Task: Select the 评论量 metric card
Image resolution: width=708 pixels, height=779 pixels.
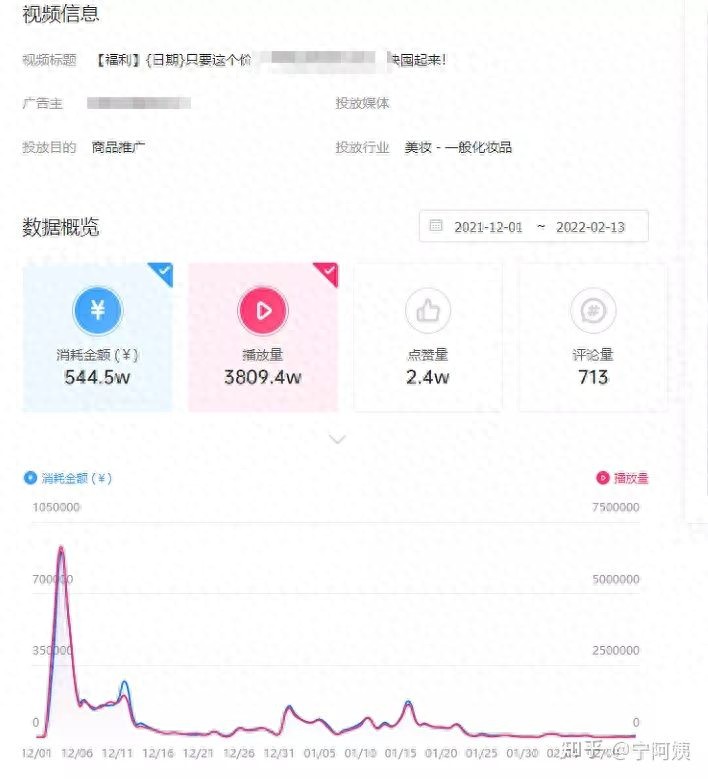Action: pos(593,337)
